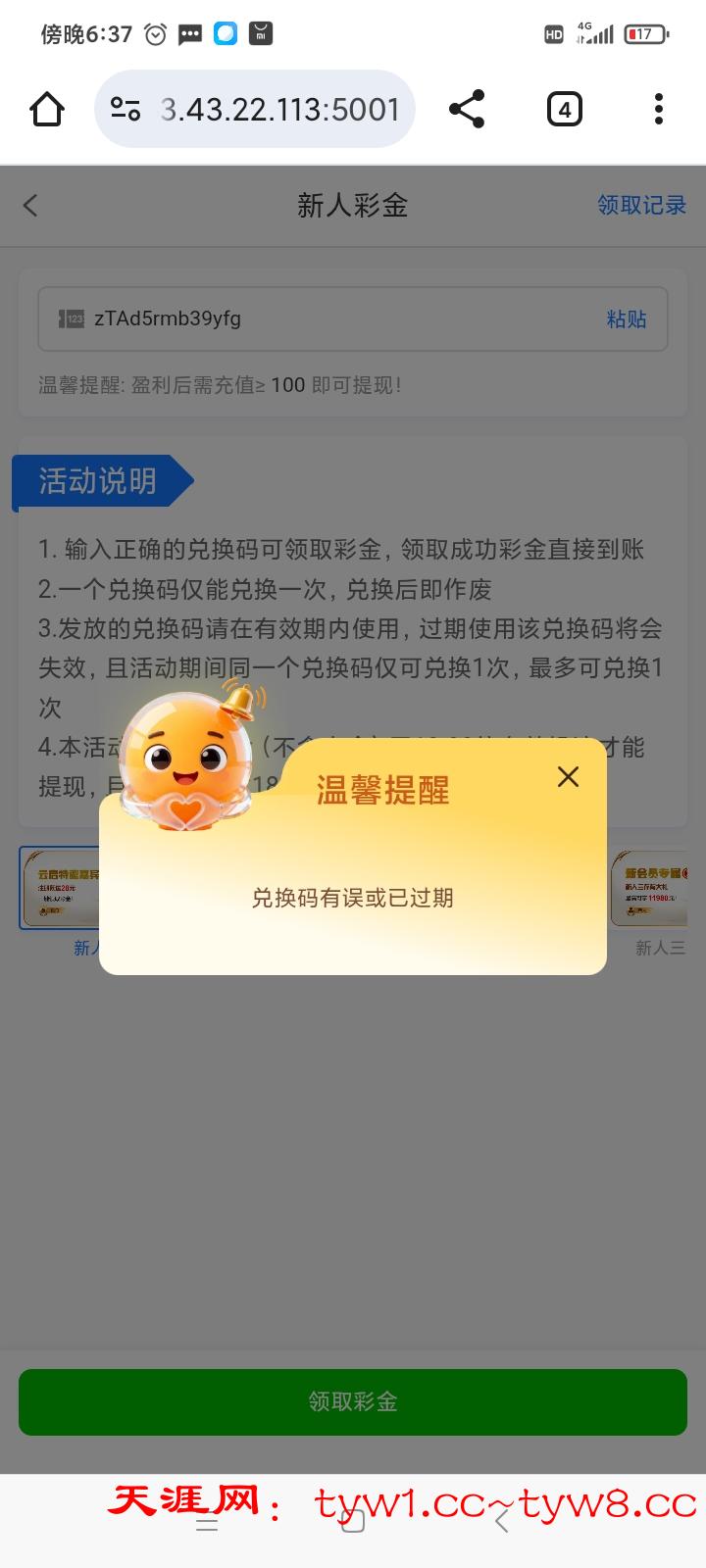This screenshot has height=1568, width=706.
Task: Tap the green 领取彩金 button
Action: (353, 1401)
